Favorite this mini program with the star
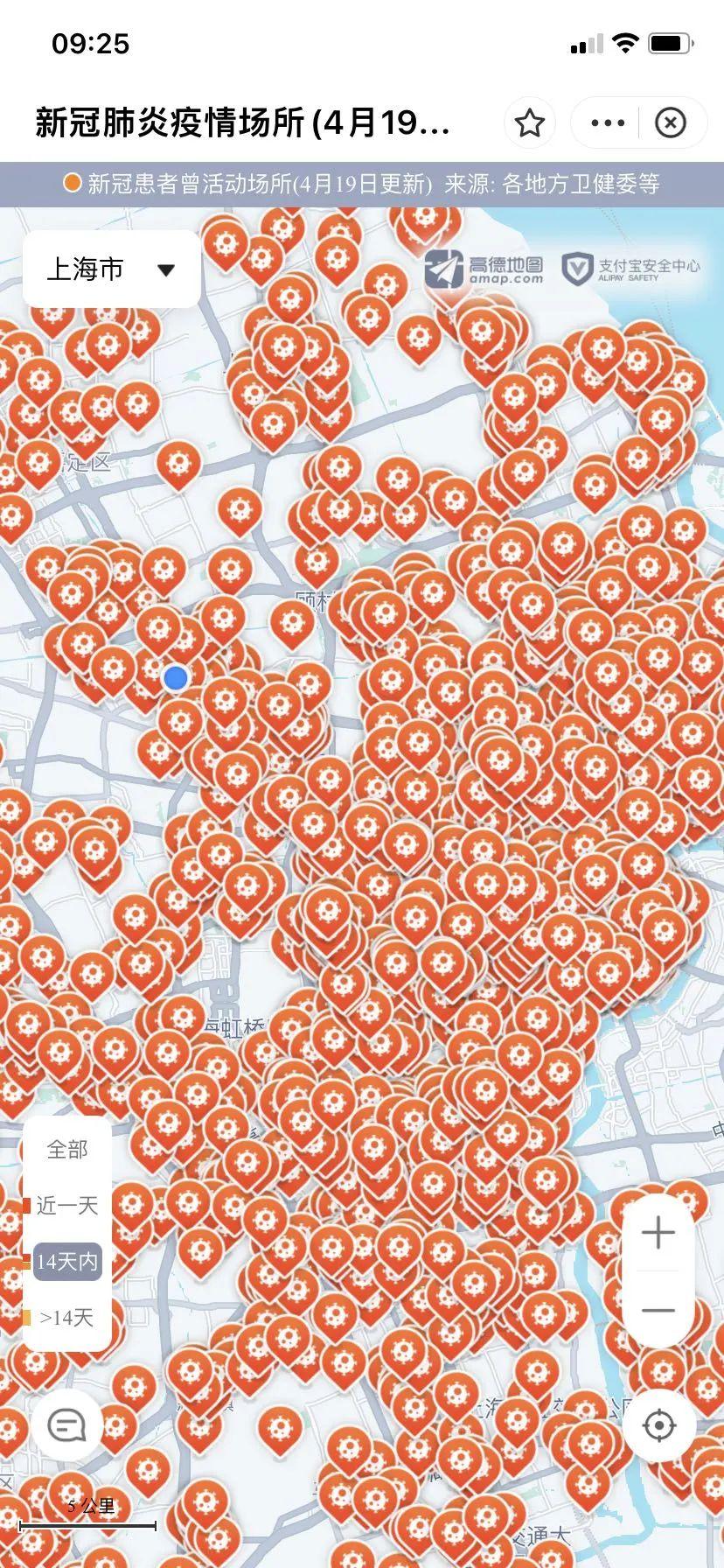724x1568 pixels. [x=530, y=123]
